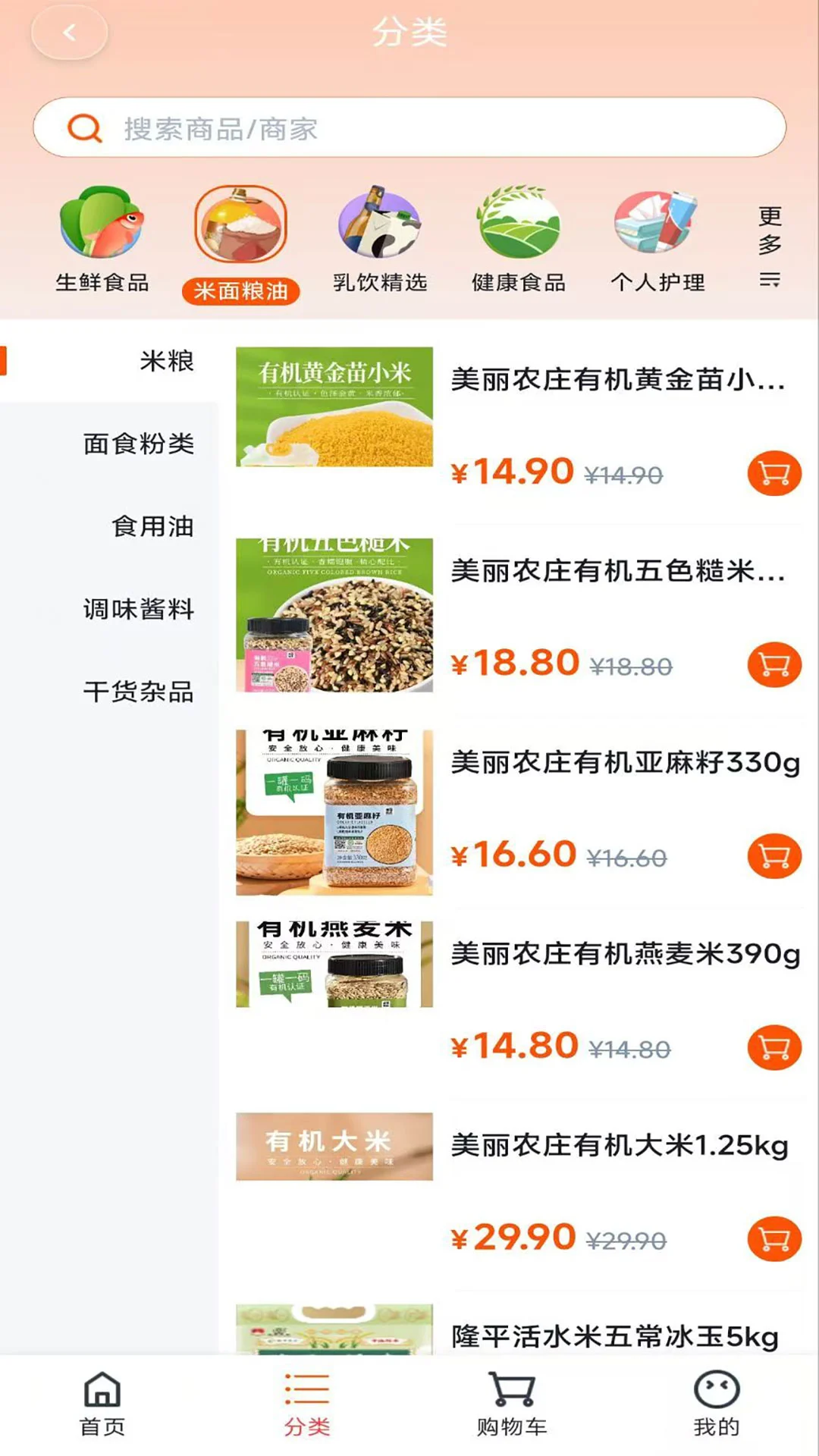The height and width of the screenshot is (1456, 819).
Task: Go back using the top-left arrow
Action: [69, 33]
